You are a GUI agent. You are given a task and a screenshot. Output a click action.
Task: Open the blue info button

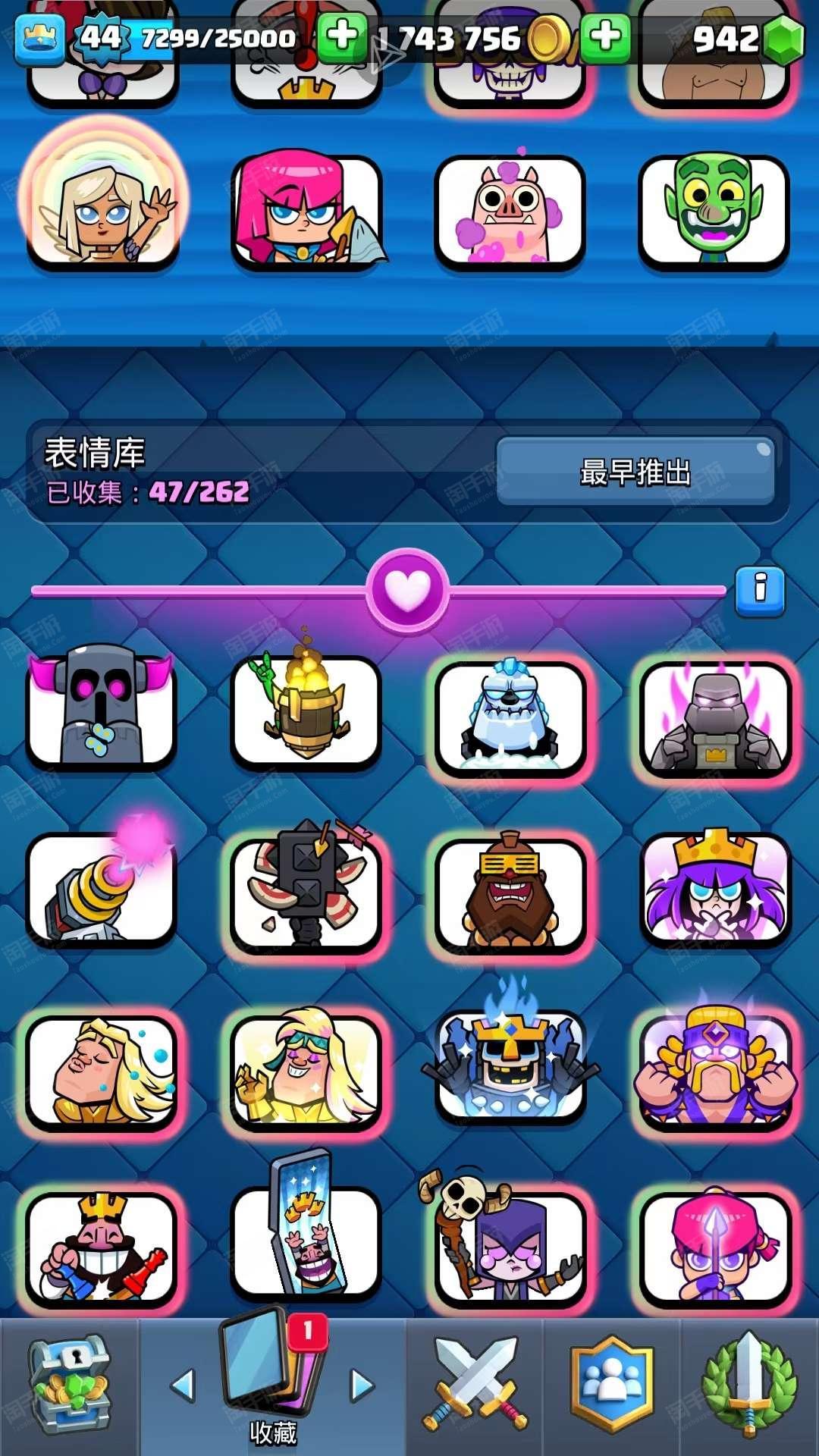[x=760, y=590]
